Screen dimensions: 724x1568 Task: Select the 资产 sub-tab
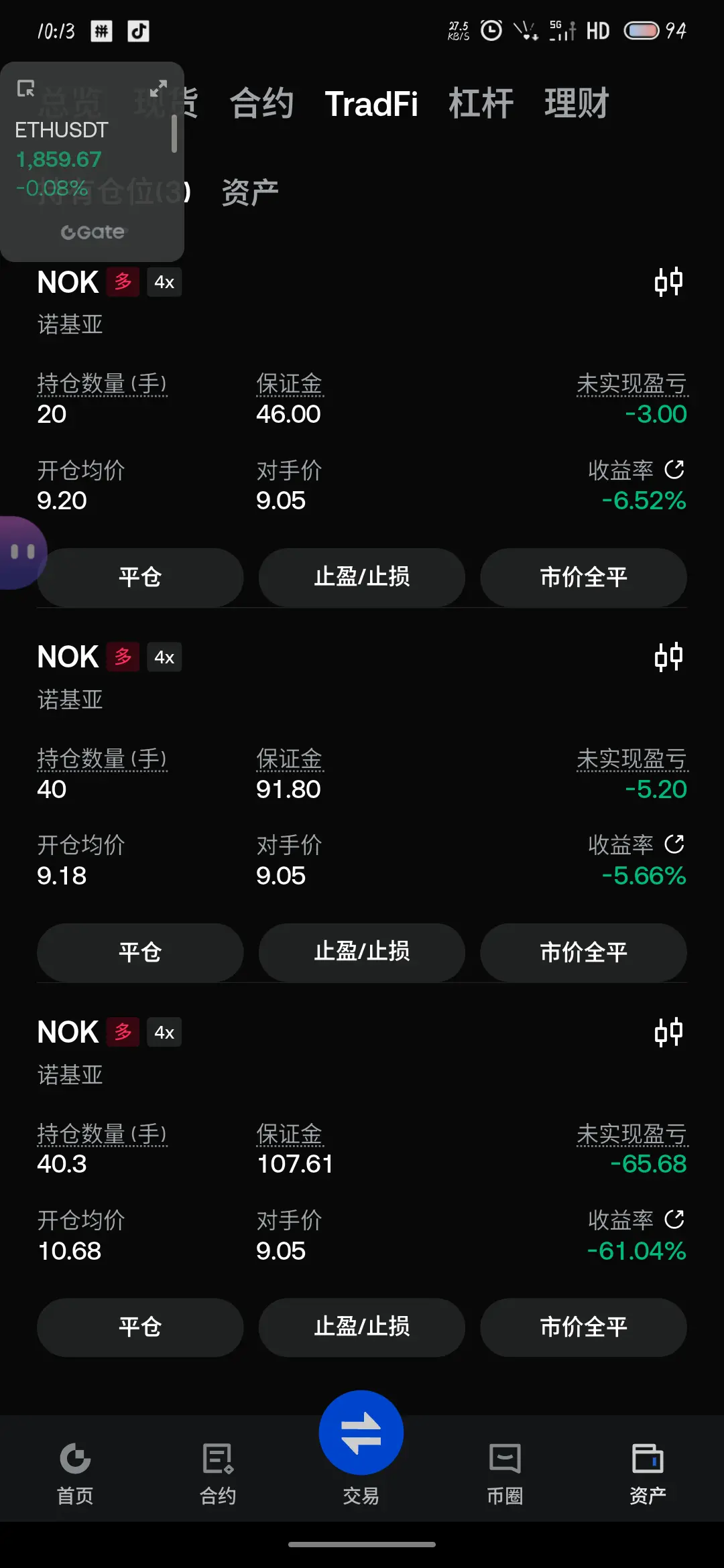point(250,193)
